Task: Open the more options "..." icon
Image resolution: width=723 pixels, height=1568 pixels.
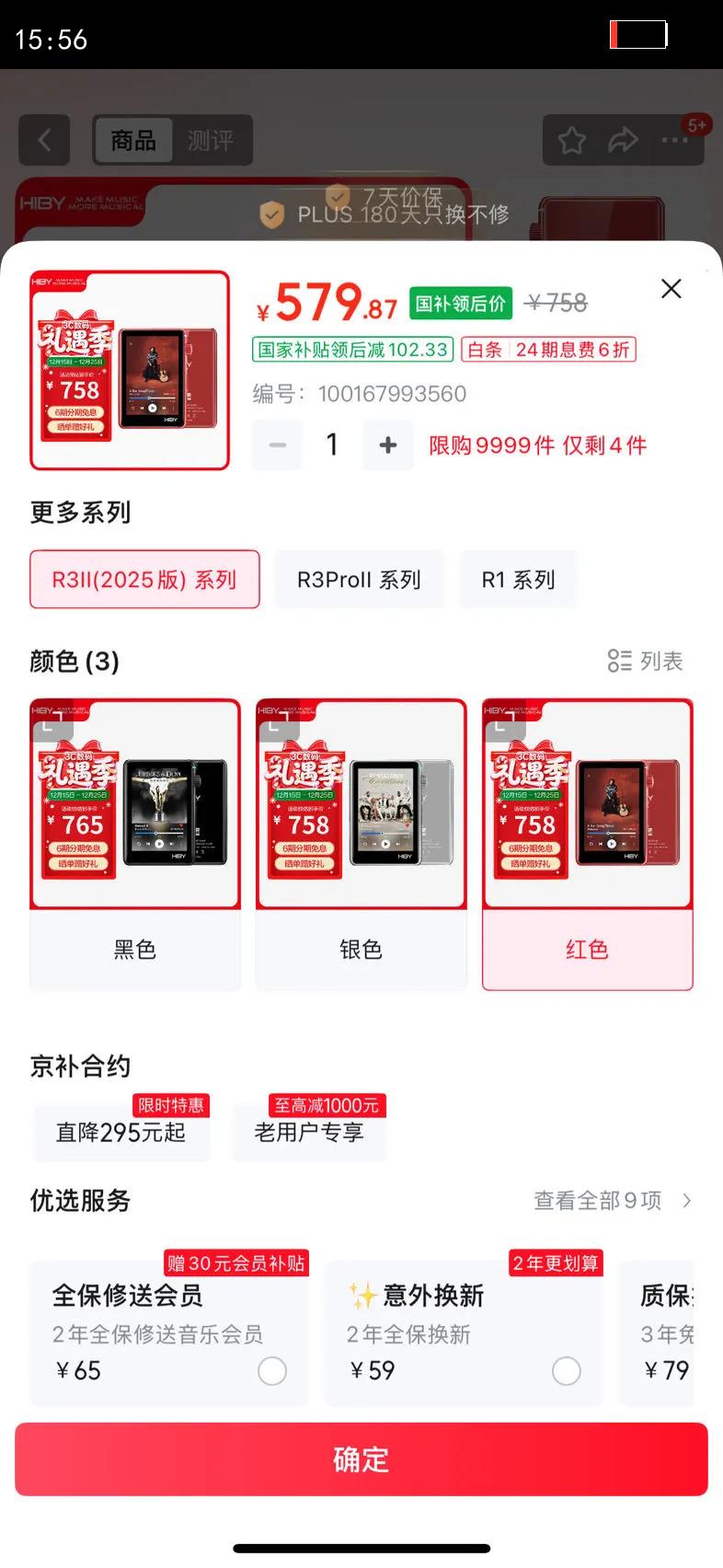Action: tap(676, 140)
